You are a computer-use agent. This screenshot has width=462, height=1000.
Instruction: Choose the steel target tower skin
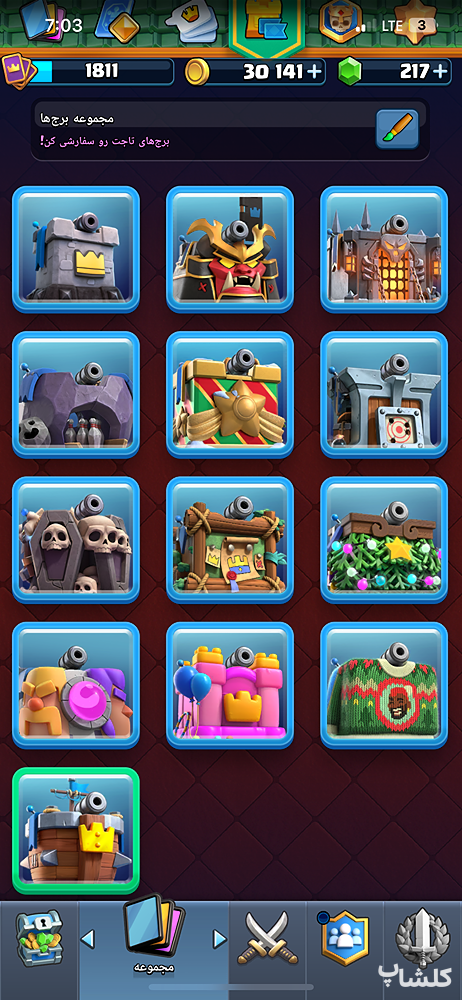point(384,395)
